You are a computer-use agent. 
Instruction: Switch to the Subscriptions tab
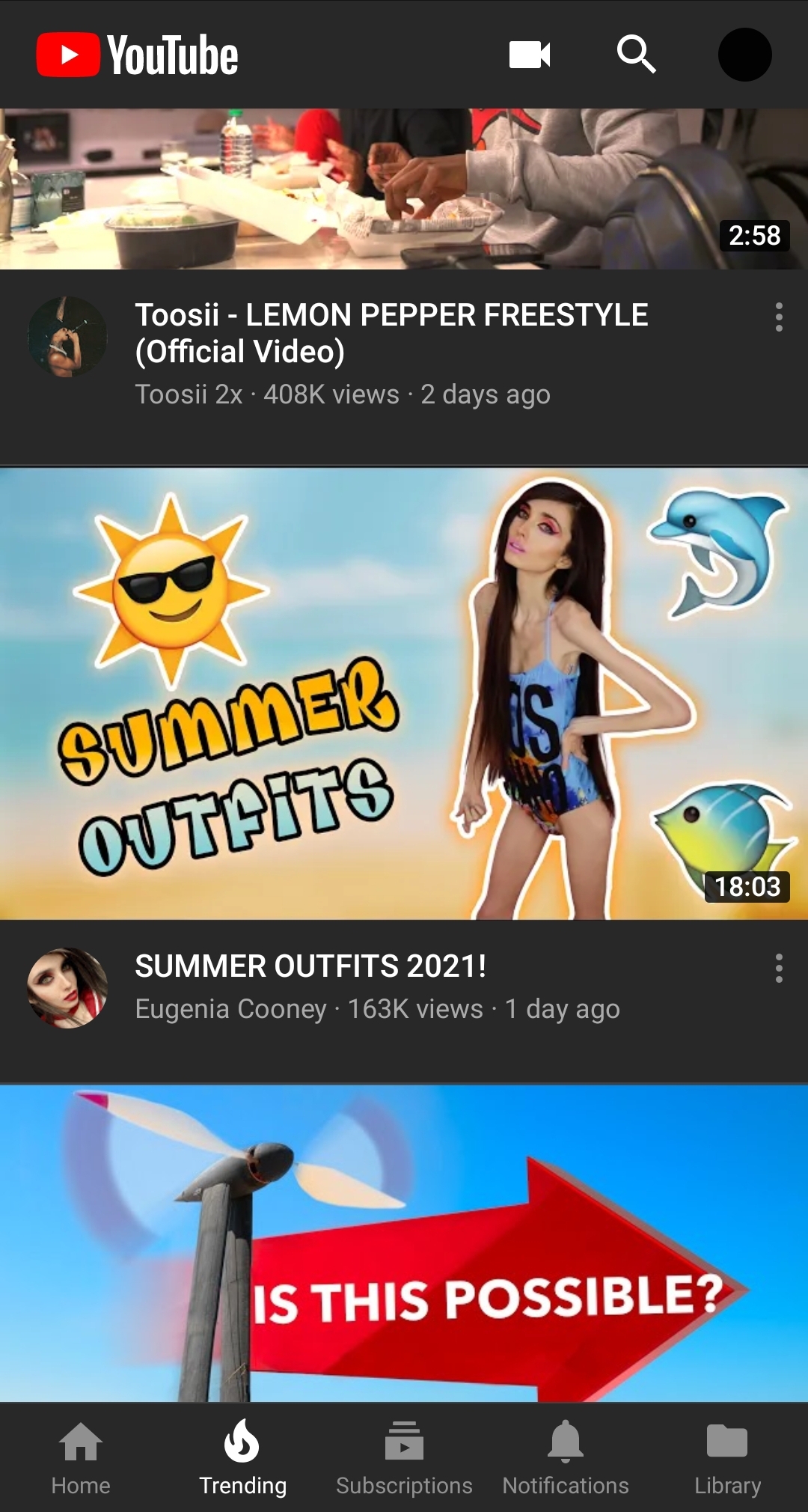tap(404, 1457)
